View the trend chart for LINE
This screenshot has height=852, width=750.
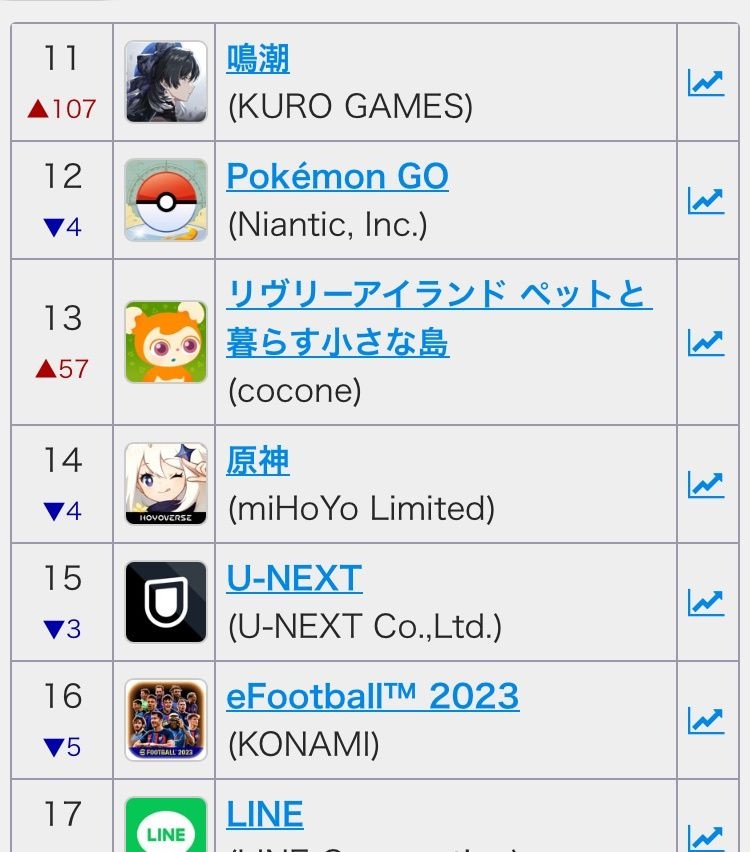click(x=705, y=836)
